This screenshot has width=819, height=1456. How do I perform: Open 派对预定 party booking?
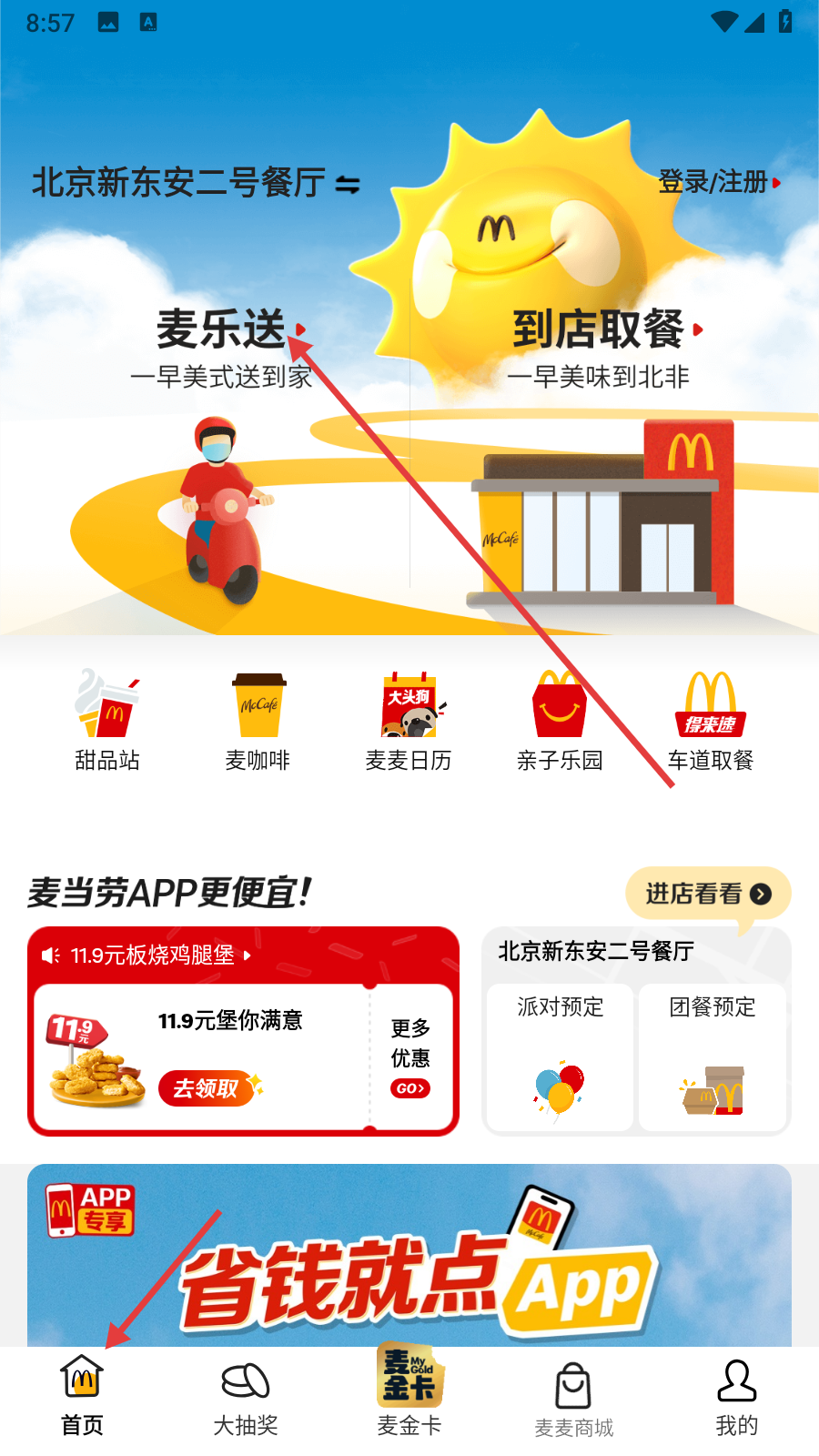pyautogui.click(x=560, y=1056)
